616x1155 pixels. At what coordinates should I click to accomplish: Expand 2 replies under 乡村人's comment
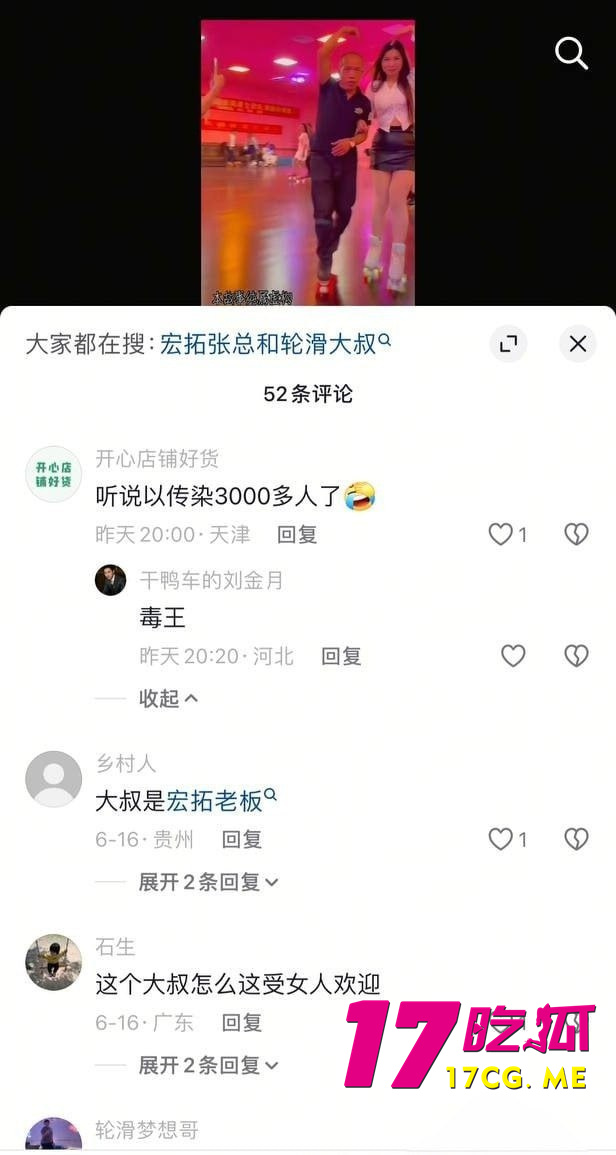[x=208, y=882]
